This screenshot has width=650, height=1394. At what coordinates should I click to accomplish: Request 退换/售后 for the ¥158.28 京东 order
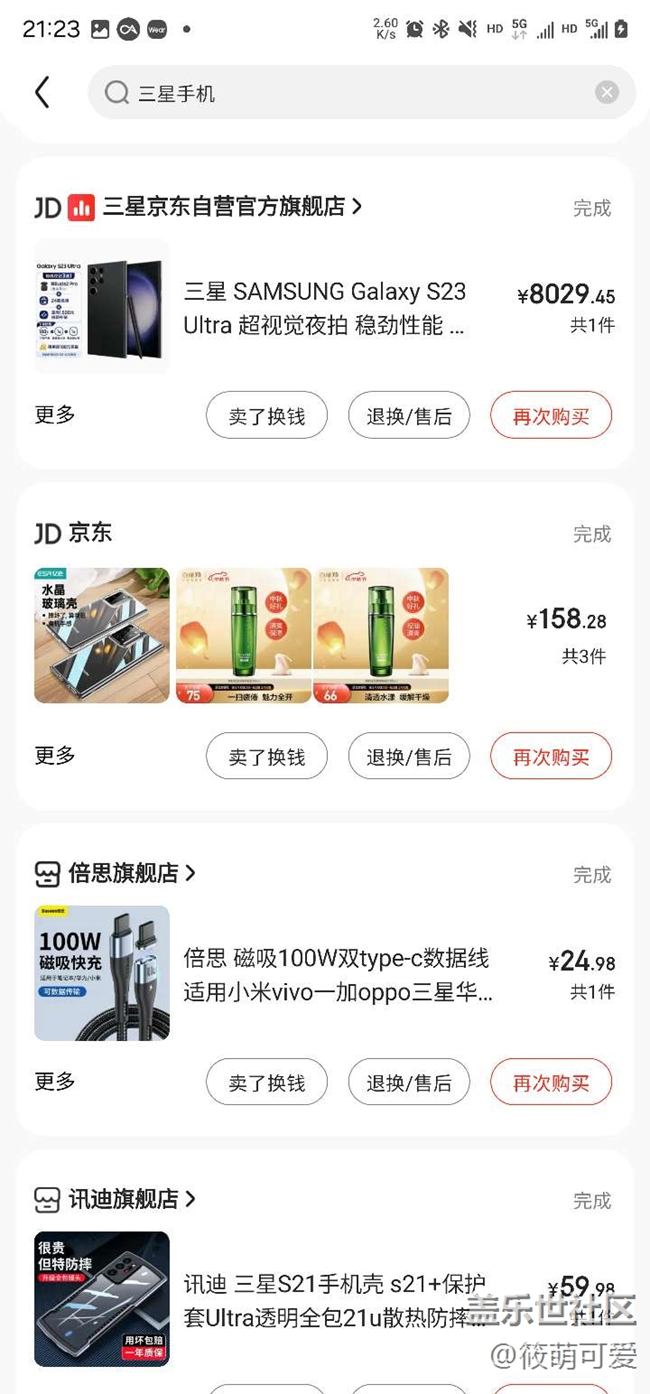[409, 757]
